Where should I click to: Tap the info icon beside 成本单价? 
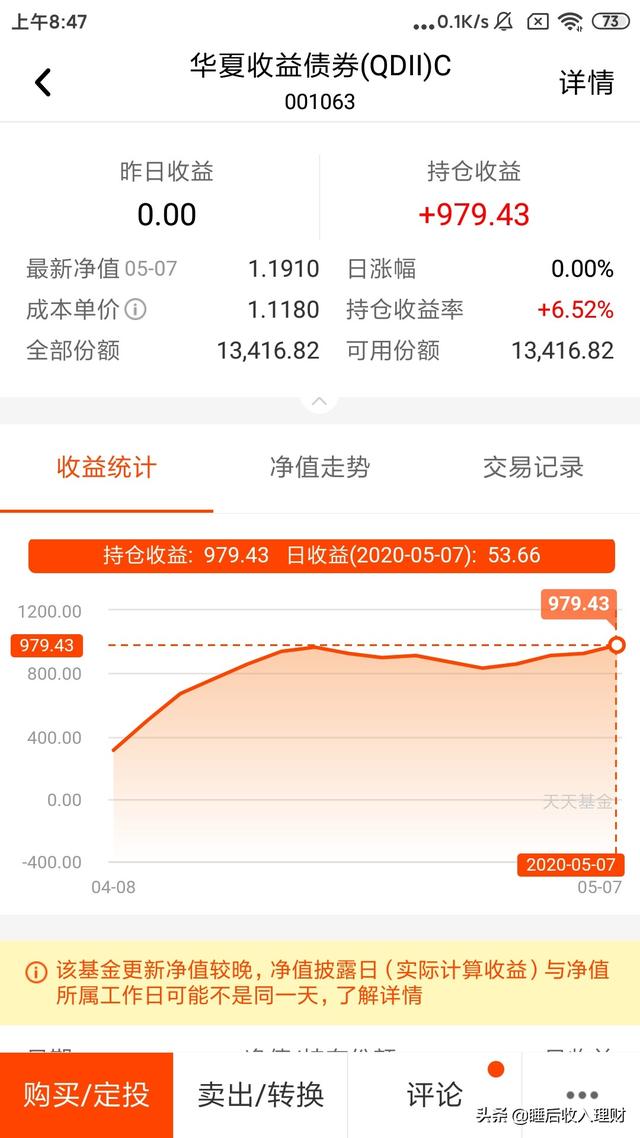pos(136,310)
